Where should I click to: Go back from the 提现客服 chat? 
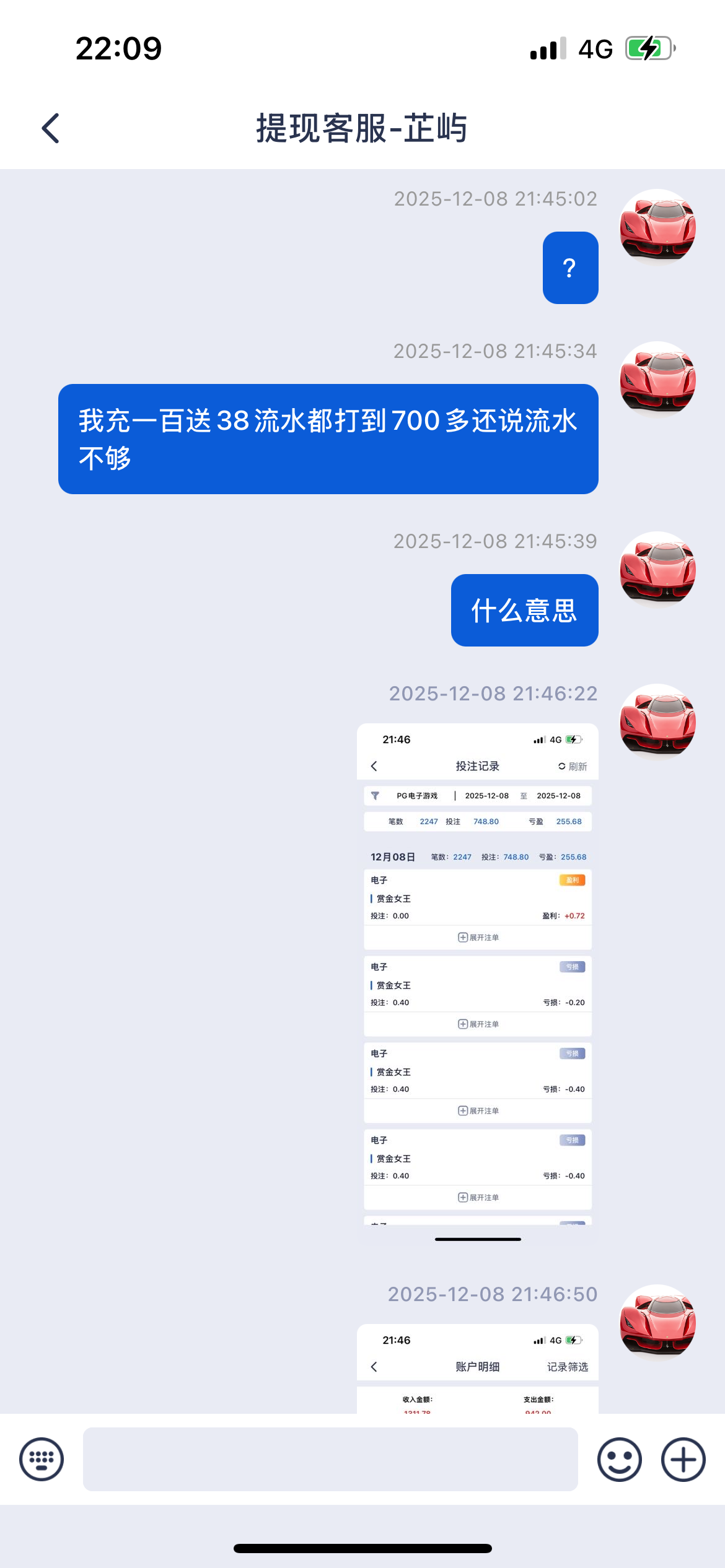(51, 128)
